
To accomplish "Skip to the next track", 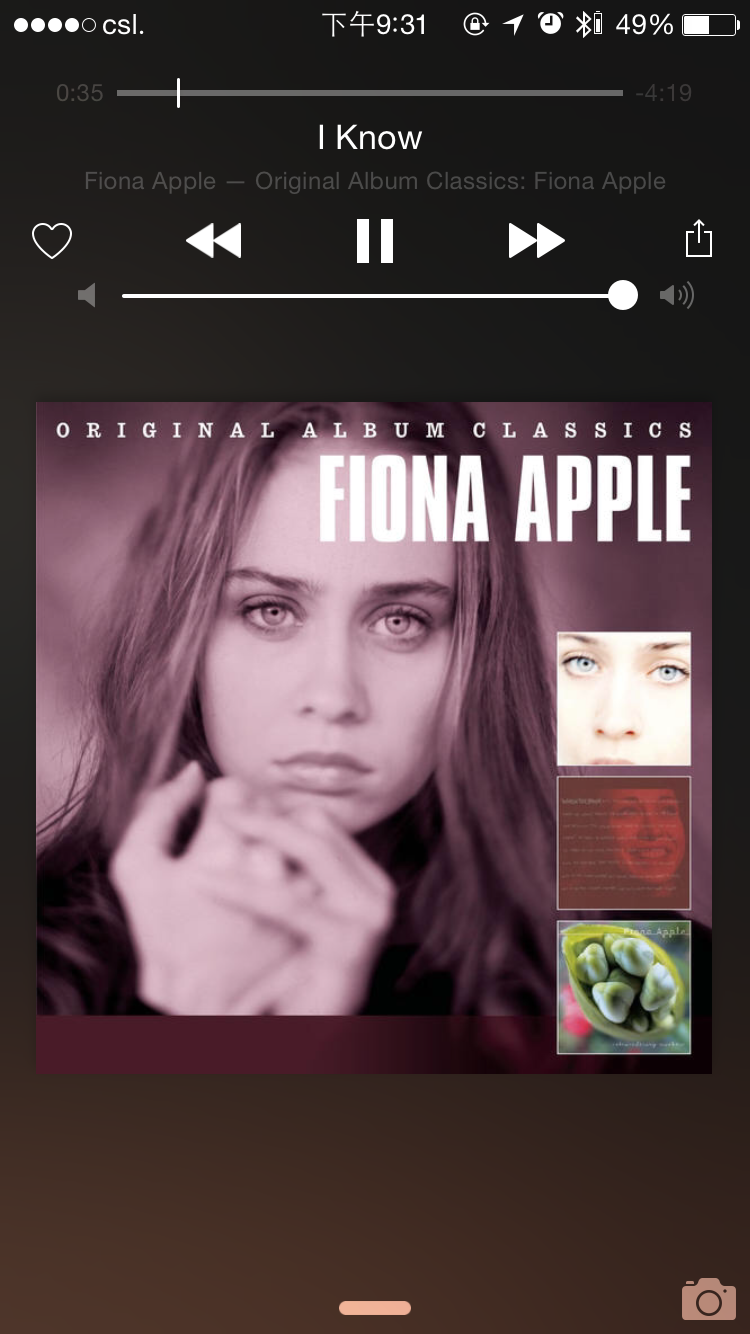I will coord(536,241).
